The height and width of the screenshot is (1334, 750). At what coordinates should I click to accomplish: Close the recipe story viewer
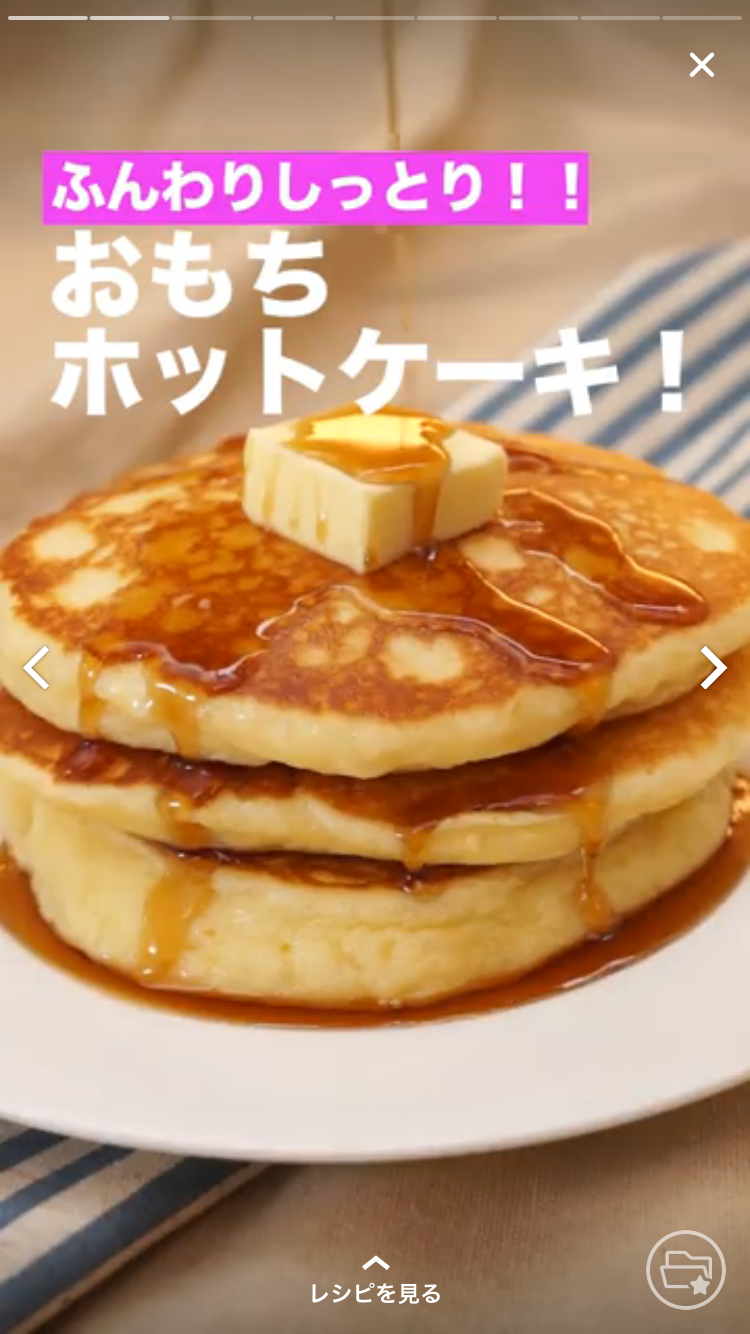(x=702, y=65)
